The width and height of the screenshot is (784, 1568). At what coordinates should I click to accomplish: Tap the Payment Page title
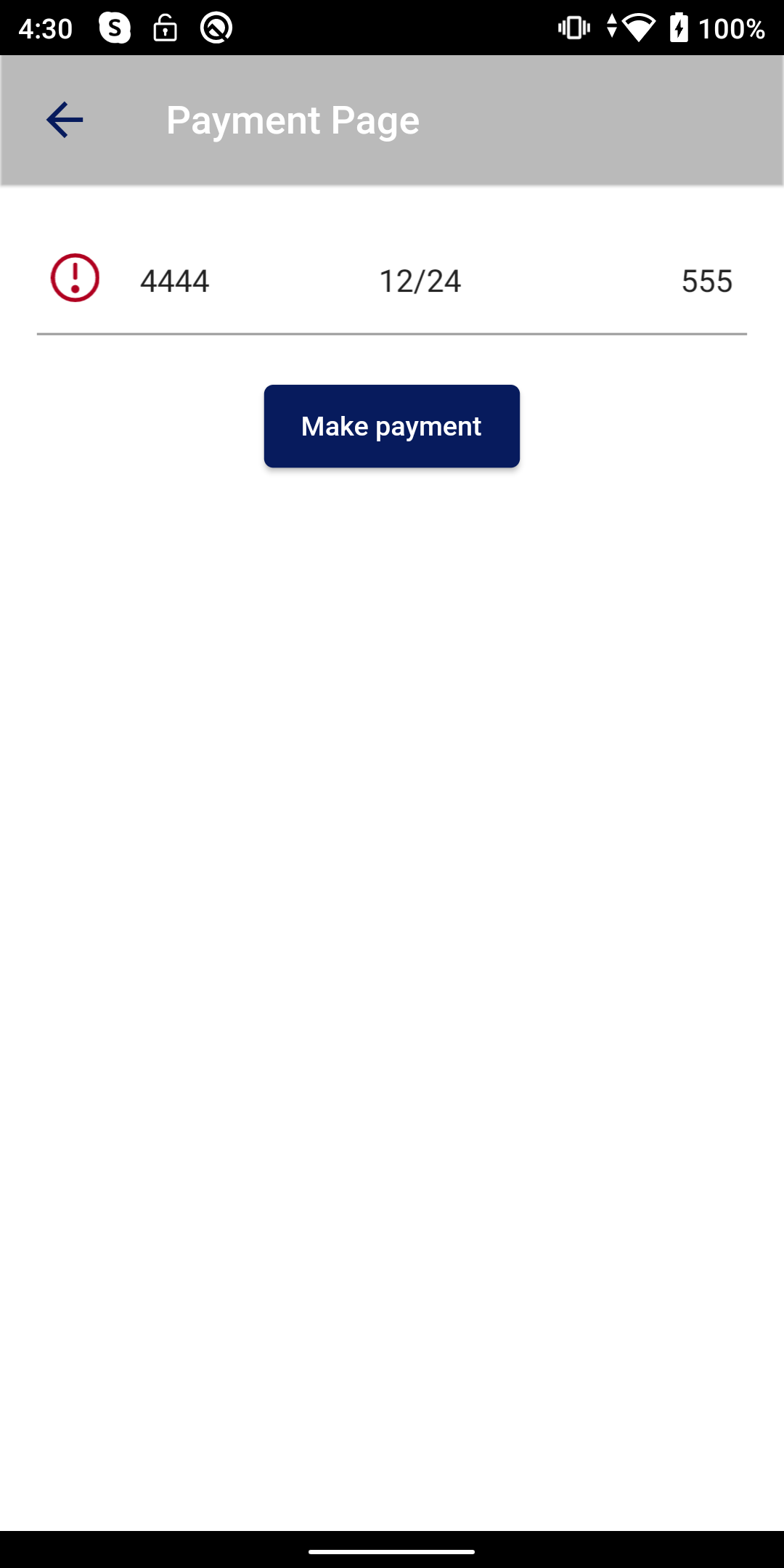(x=293, y=120)
